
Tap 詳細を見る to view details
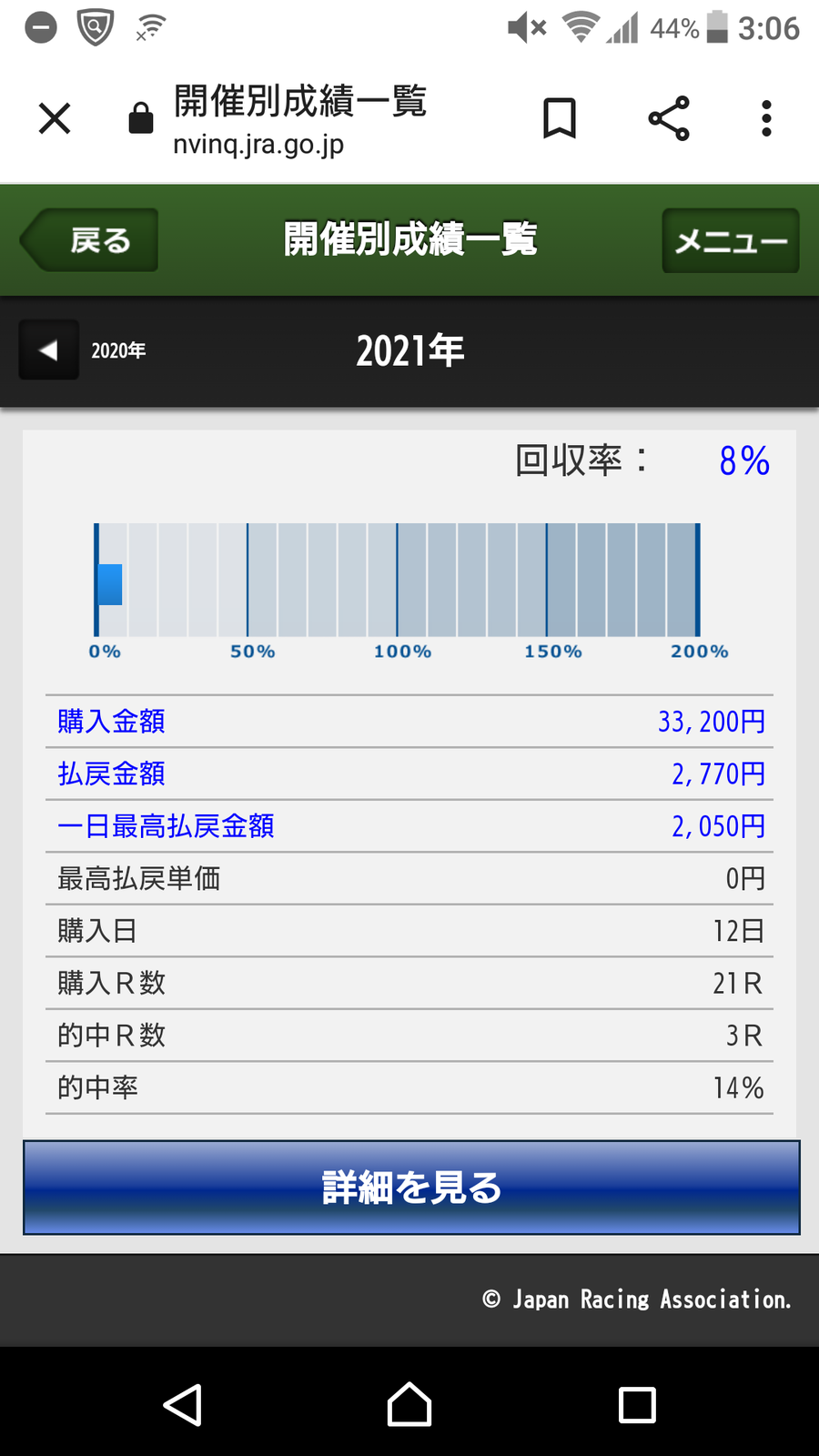pyautogui.click(x=411, y=1188)
